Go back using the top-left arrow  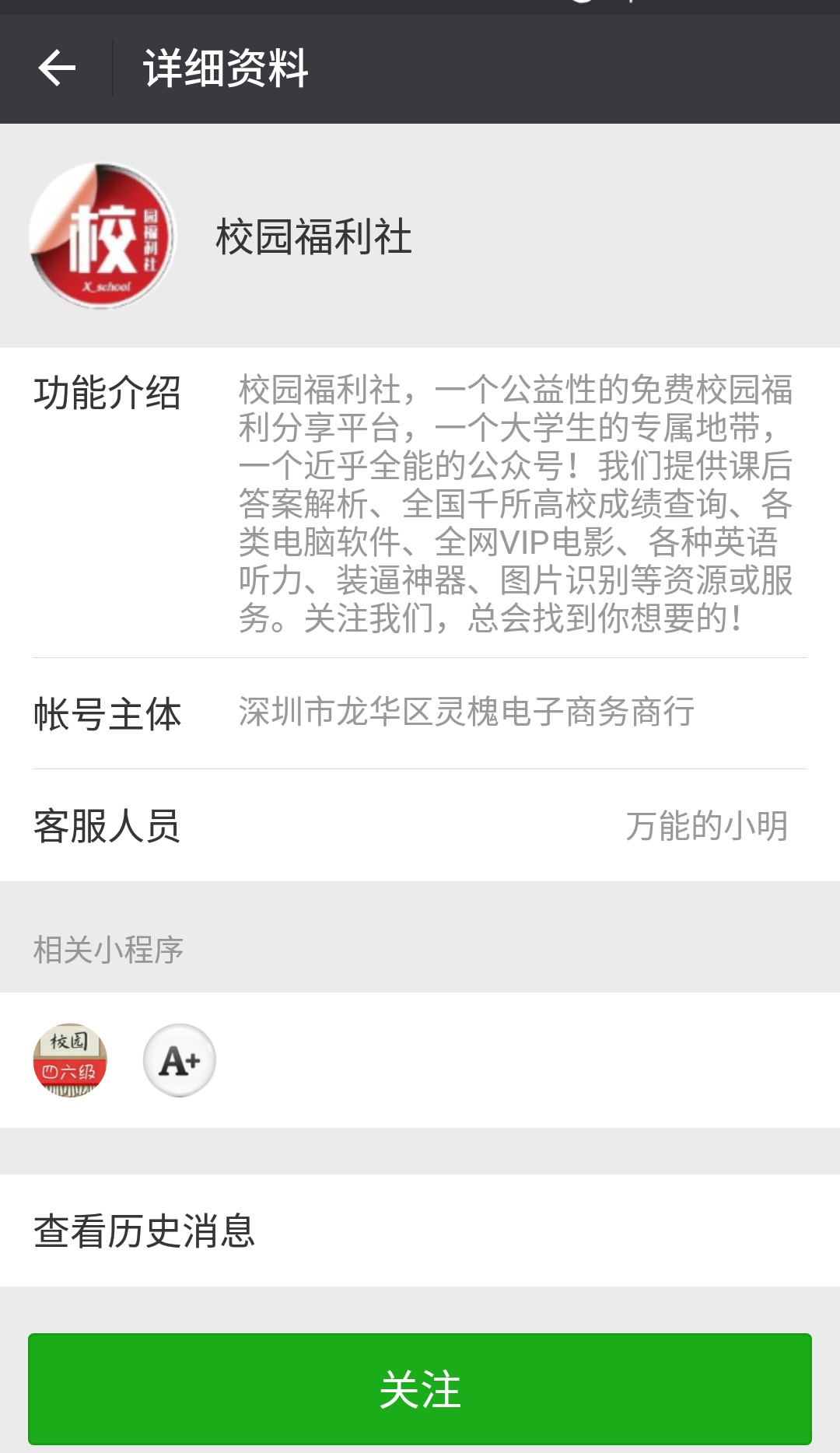[x=57, y=68]
